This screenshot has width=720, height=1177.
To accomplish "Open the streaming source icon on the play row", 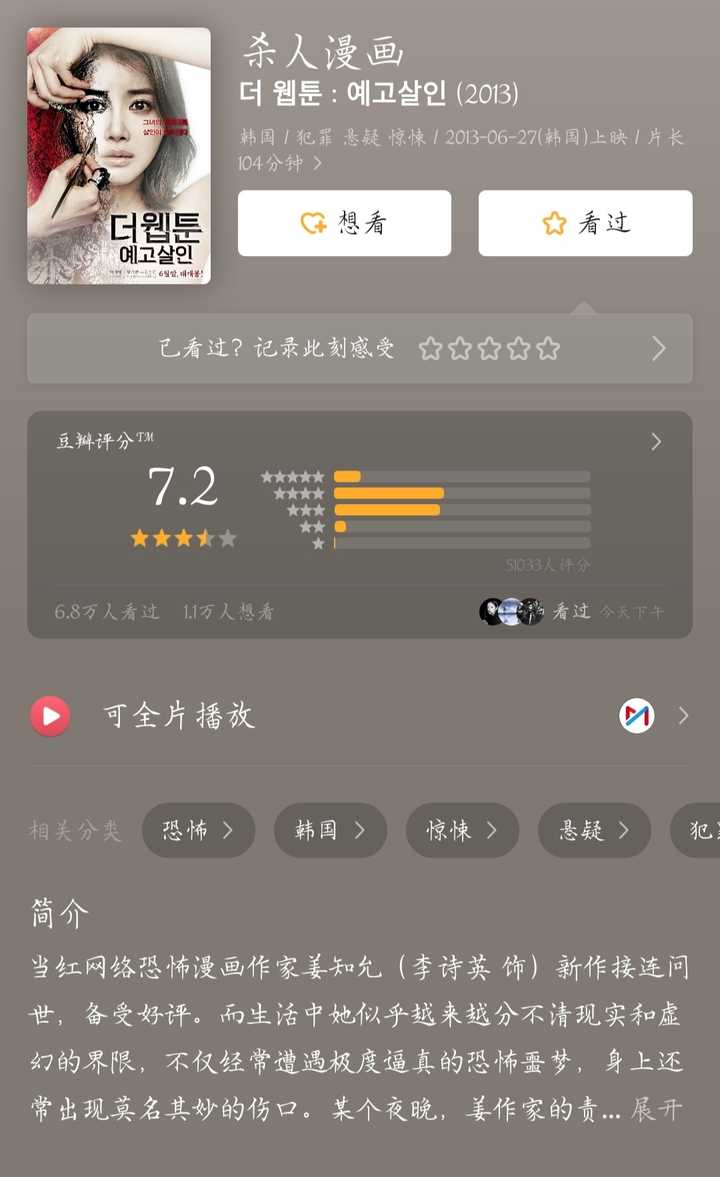I will point(637,716).
